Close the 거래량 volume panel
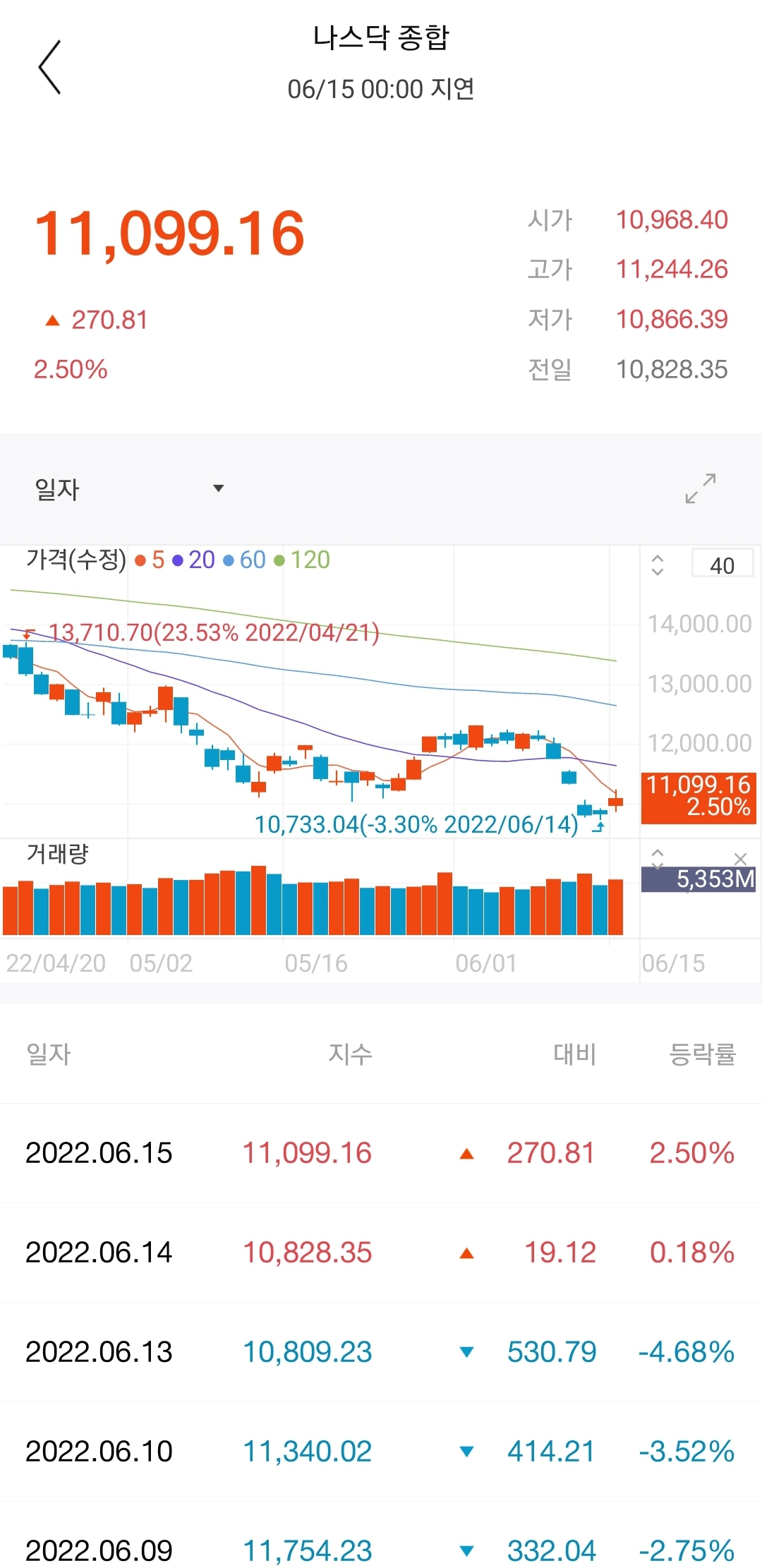This screenshot has height=1568, width=762. 740,859
